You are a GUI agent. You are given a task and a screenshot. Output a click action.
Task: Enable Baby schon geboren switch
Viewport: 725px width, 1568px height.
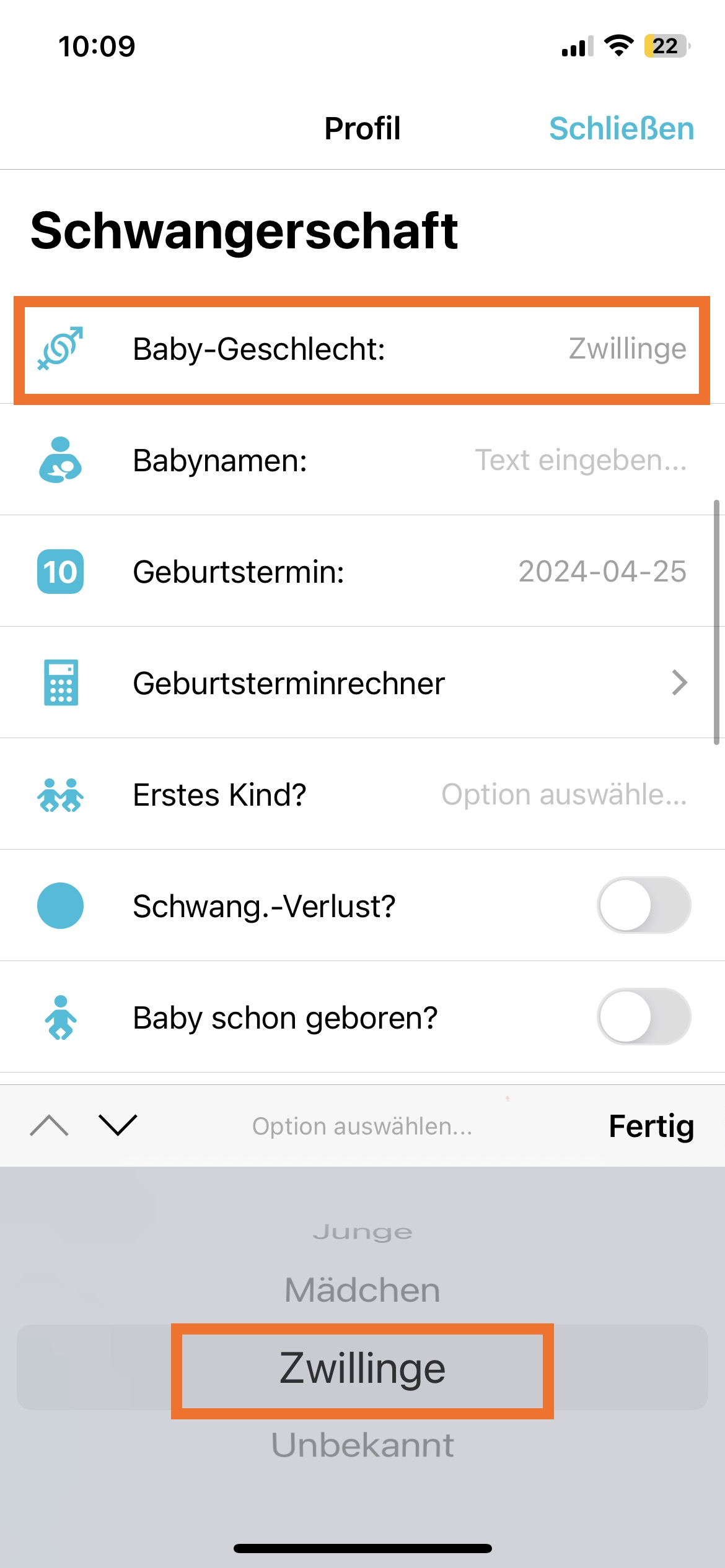(x=643, y=1017)
